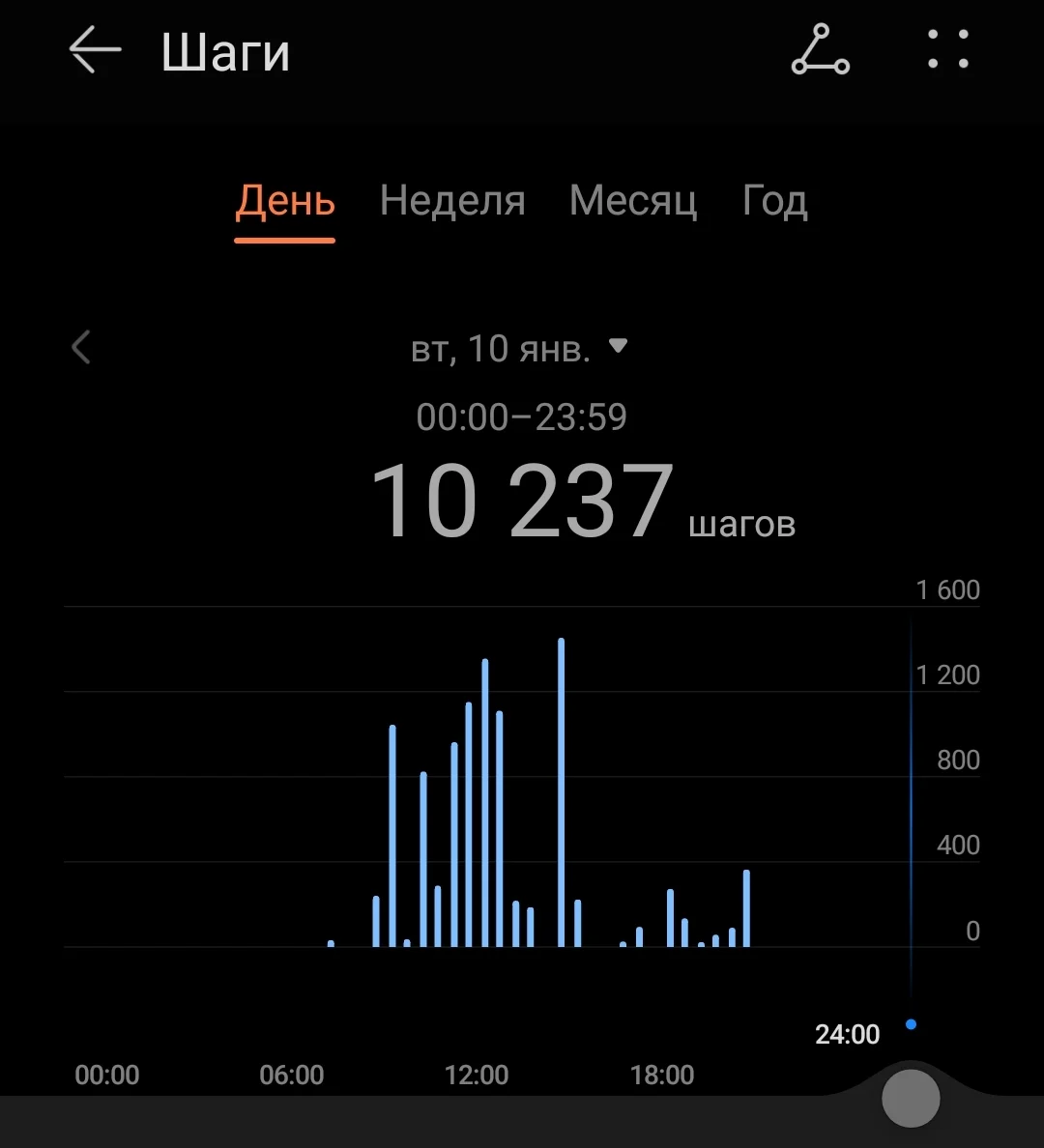Open the date picker for вт, 10 янв.

point(520,348)
